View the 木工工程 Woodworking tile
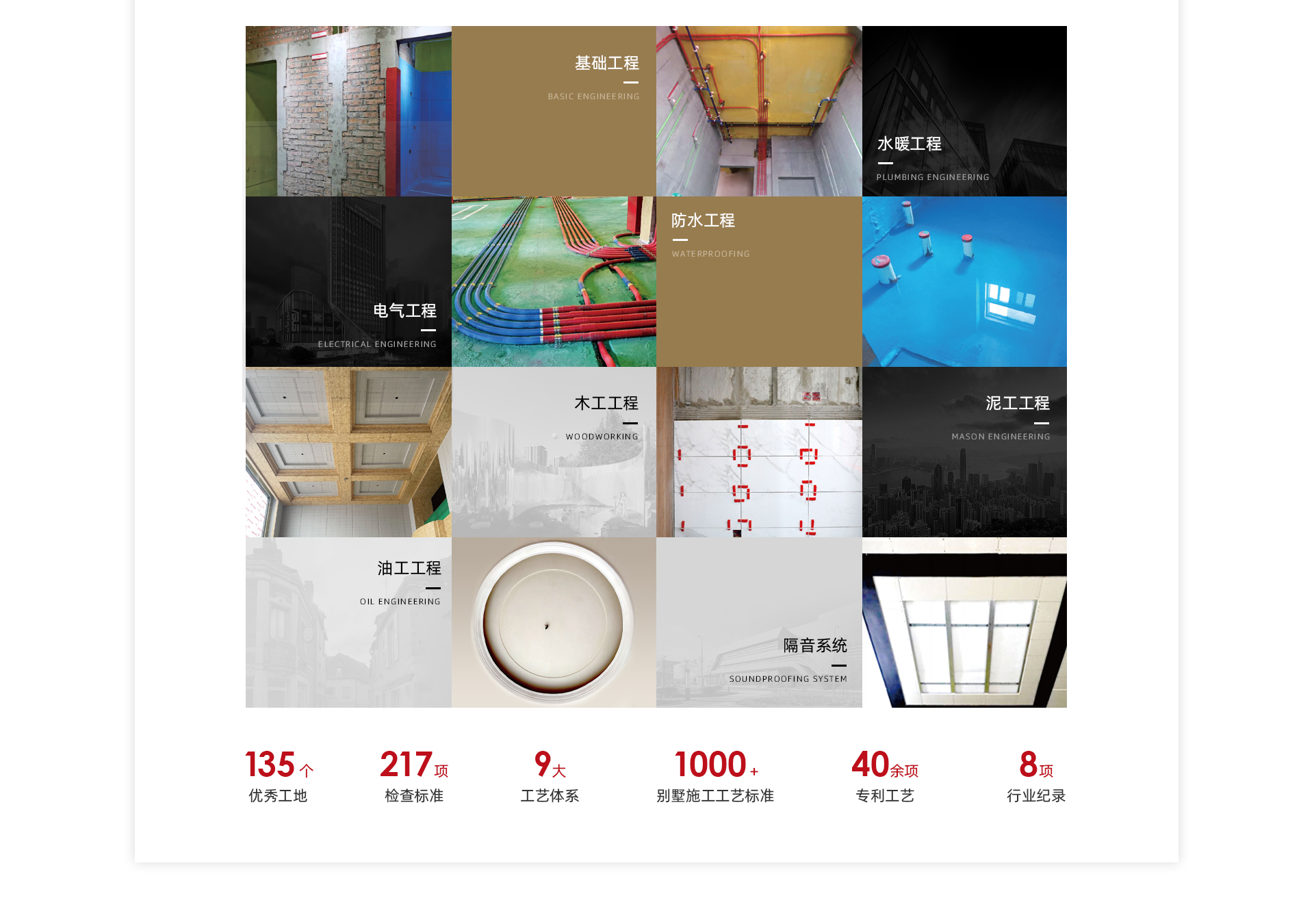Viewport: 1314px width, 924px height. [554, 452]
